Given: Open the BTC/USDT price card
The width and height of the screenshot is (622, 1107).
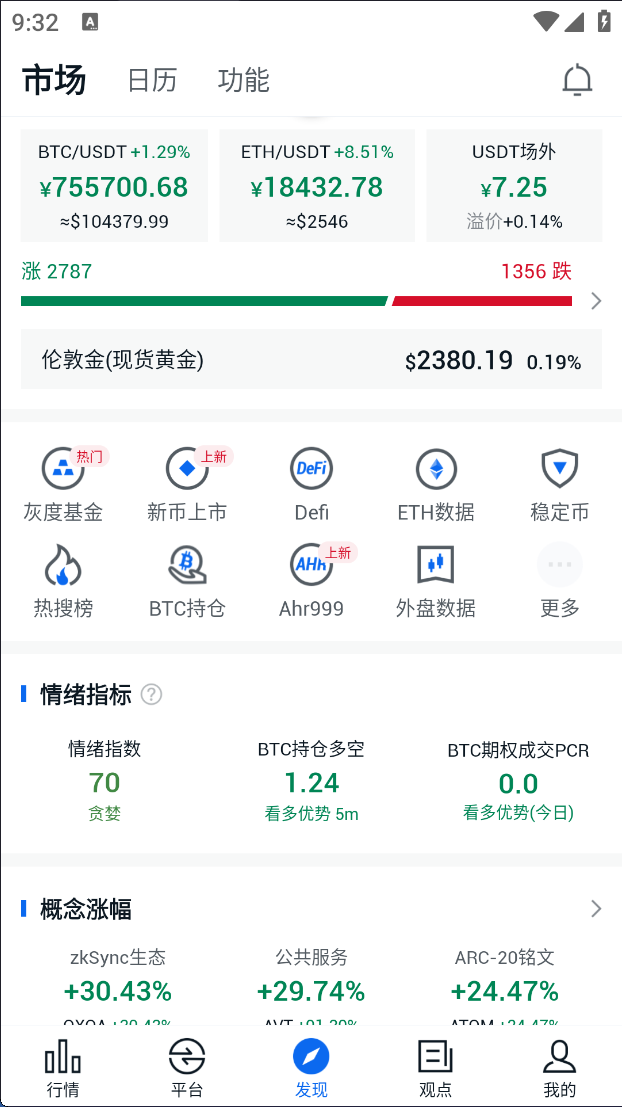Looking at the screenshot, I should [114, 186].
